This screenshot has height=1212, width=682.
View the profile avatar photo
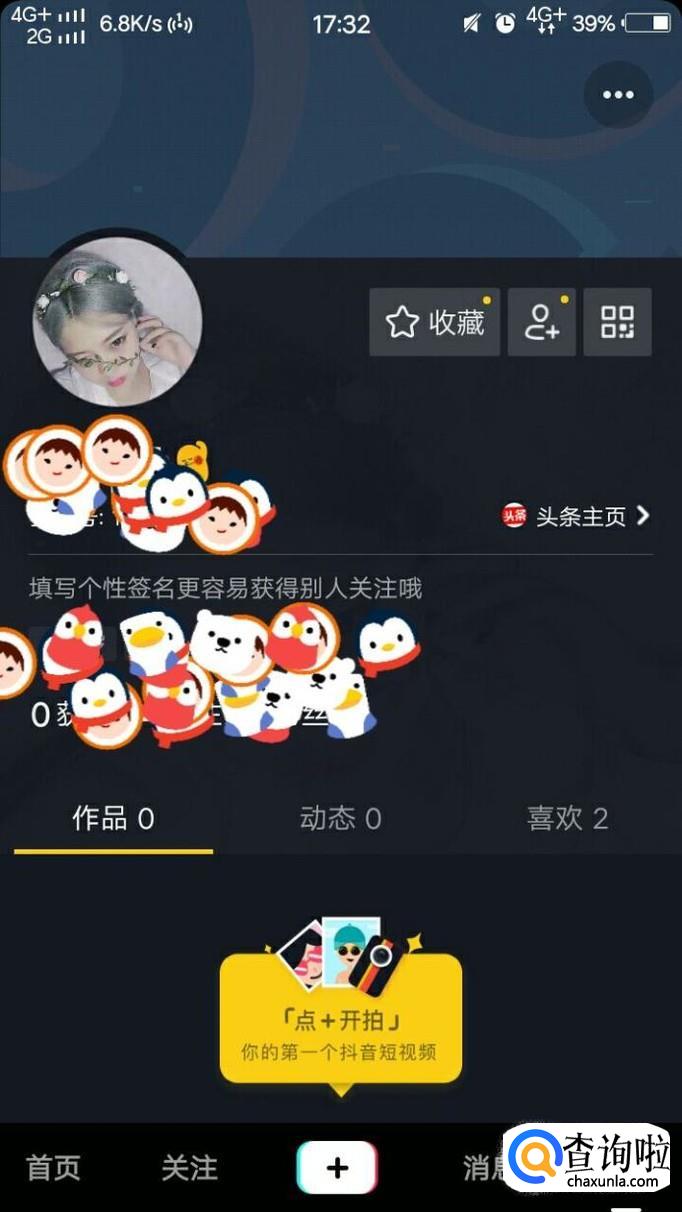pyautogui.click(x=117, y=322)
